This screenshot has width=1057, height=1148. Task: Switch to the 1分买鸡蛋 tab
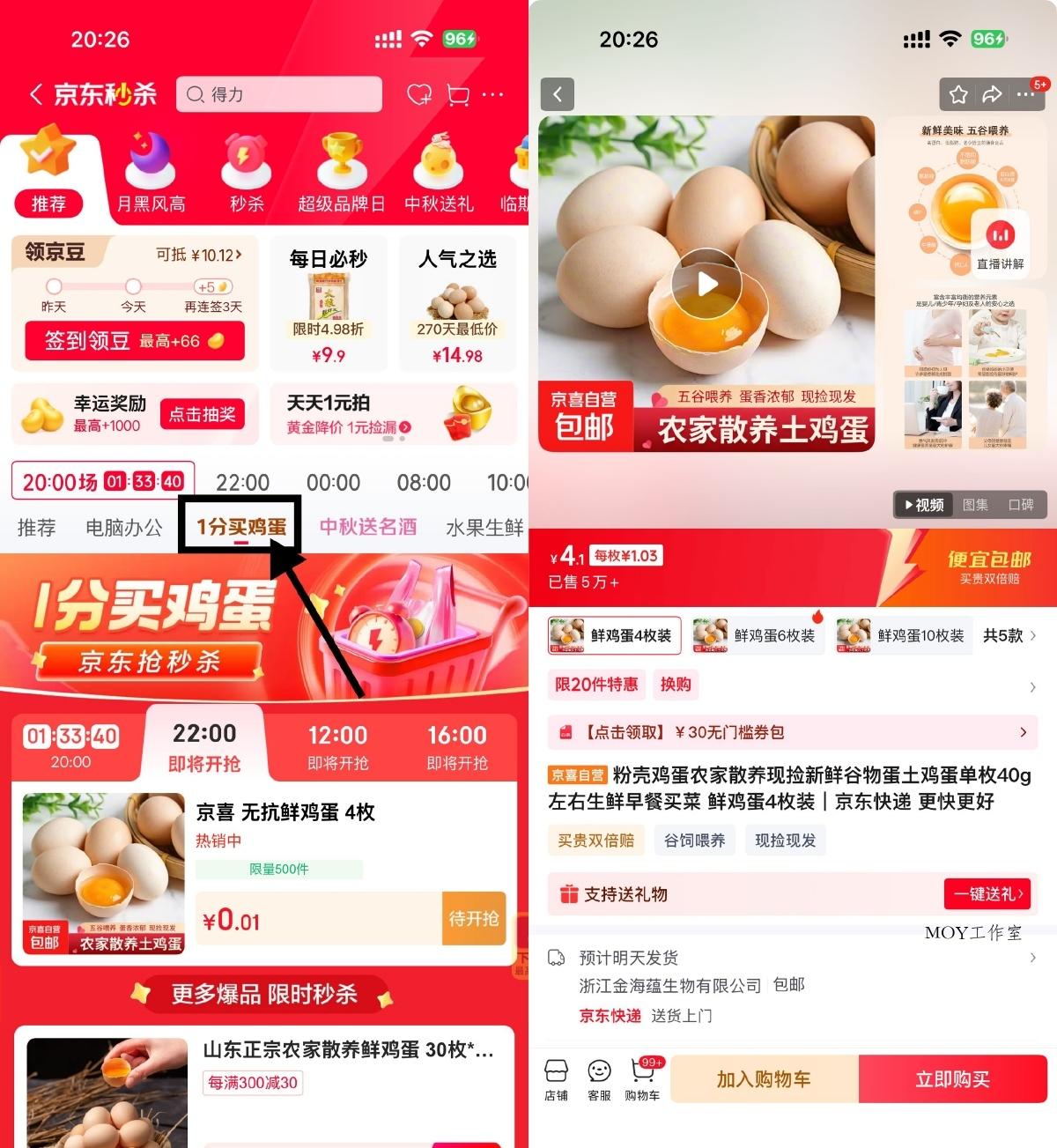tap(240, 526)
